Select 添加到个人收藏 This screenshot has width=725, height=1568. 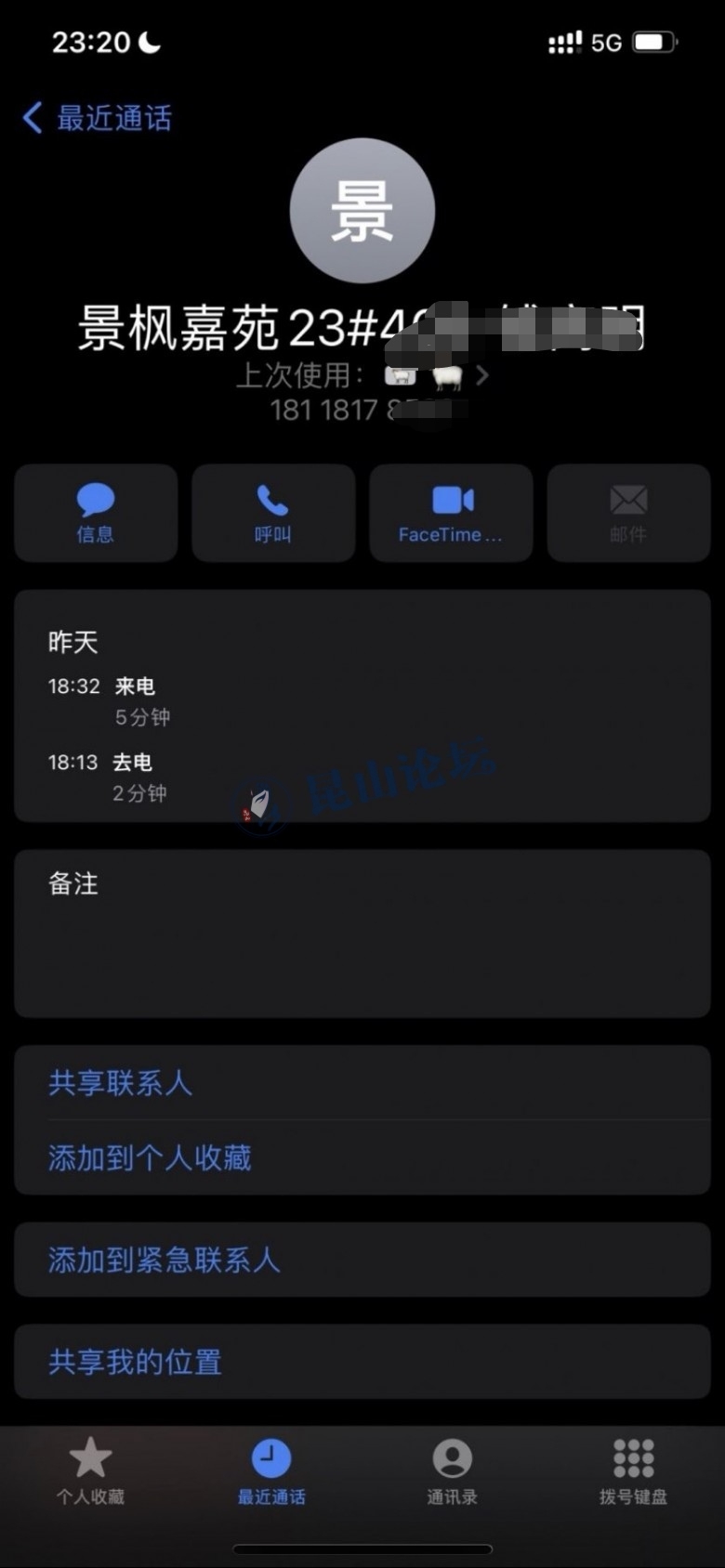150,1157
